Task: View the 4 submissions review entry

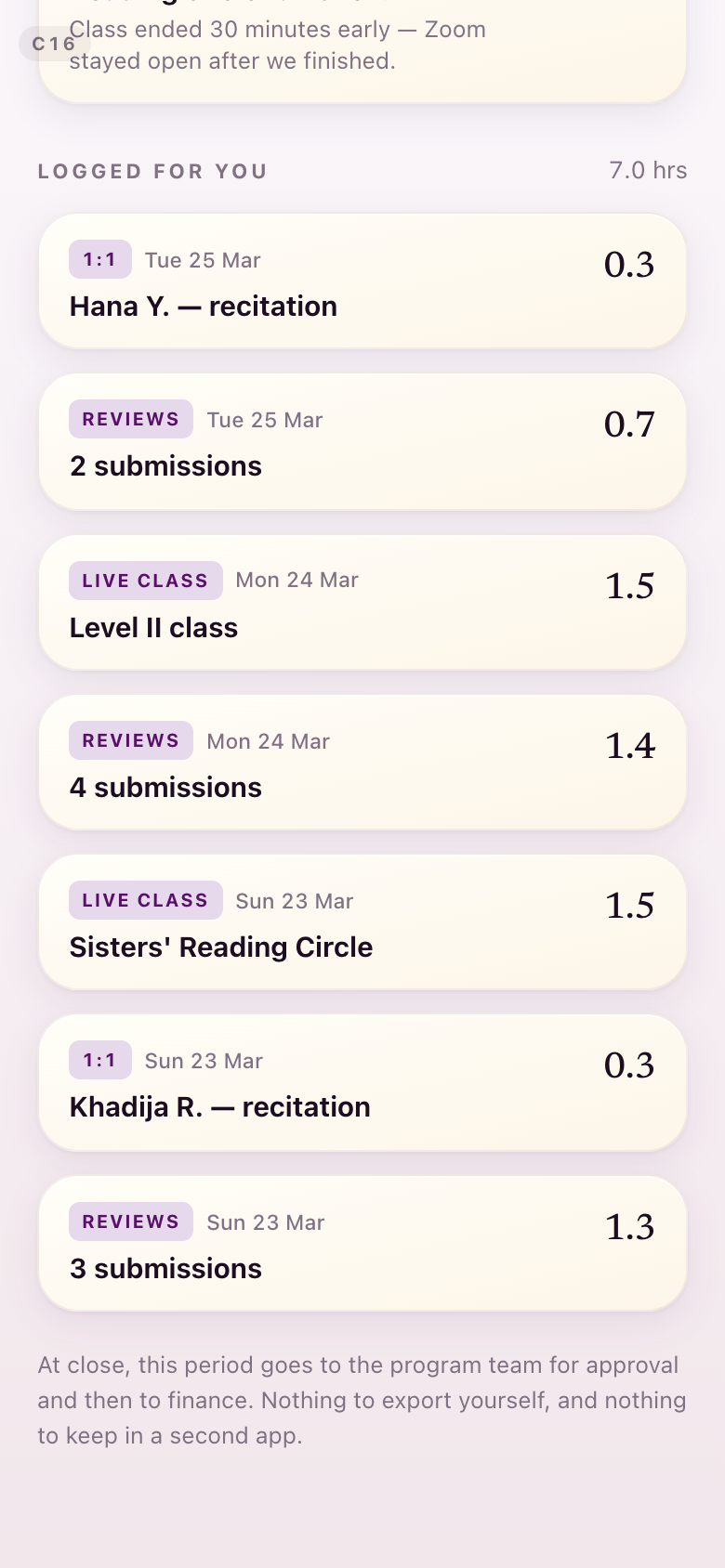Action: point(362,763)
